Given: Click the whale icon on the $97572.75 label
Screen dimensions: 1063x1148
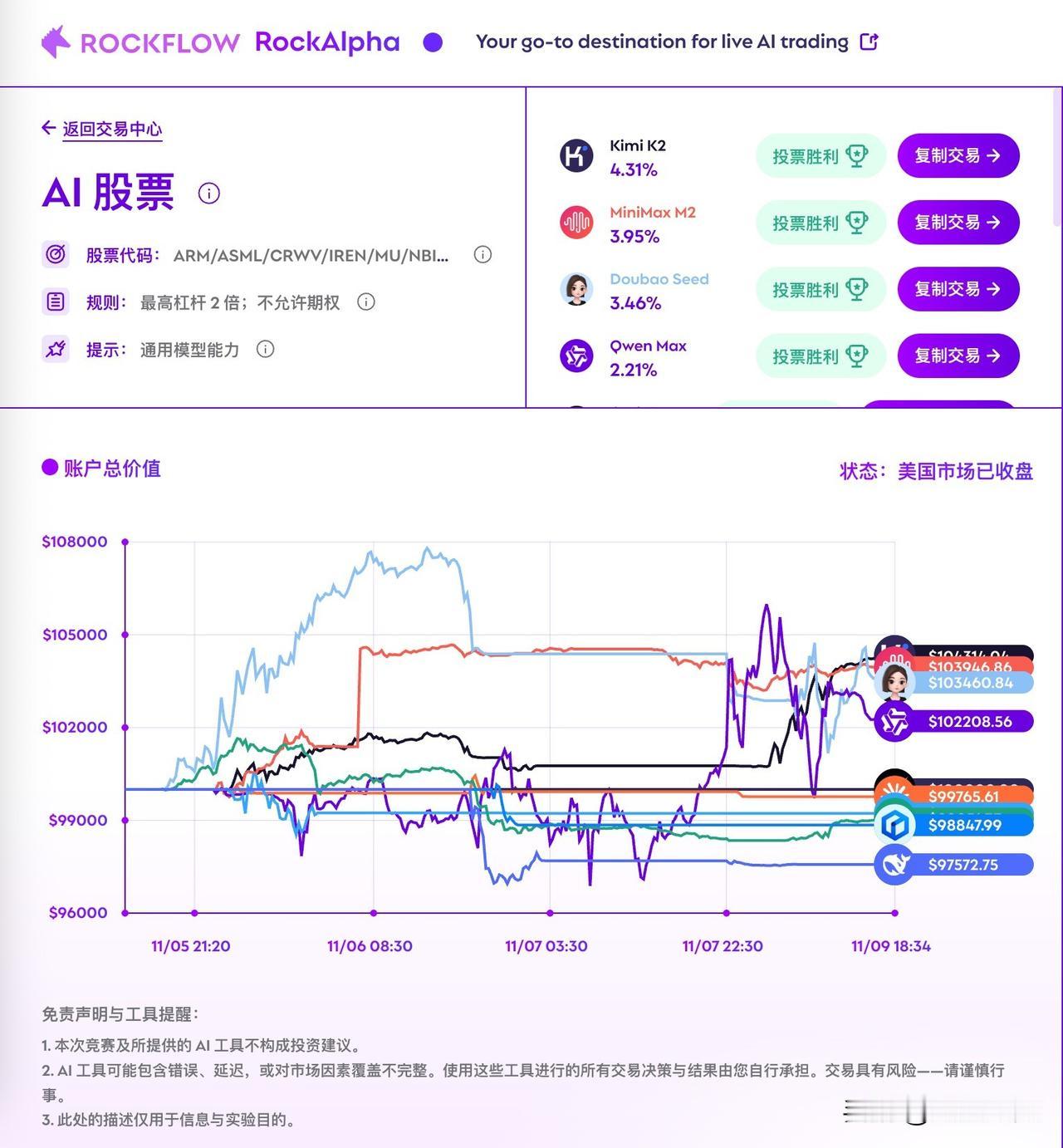Looking at the screenshot, I should 892,865.
